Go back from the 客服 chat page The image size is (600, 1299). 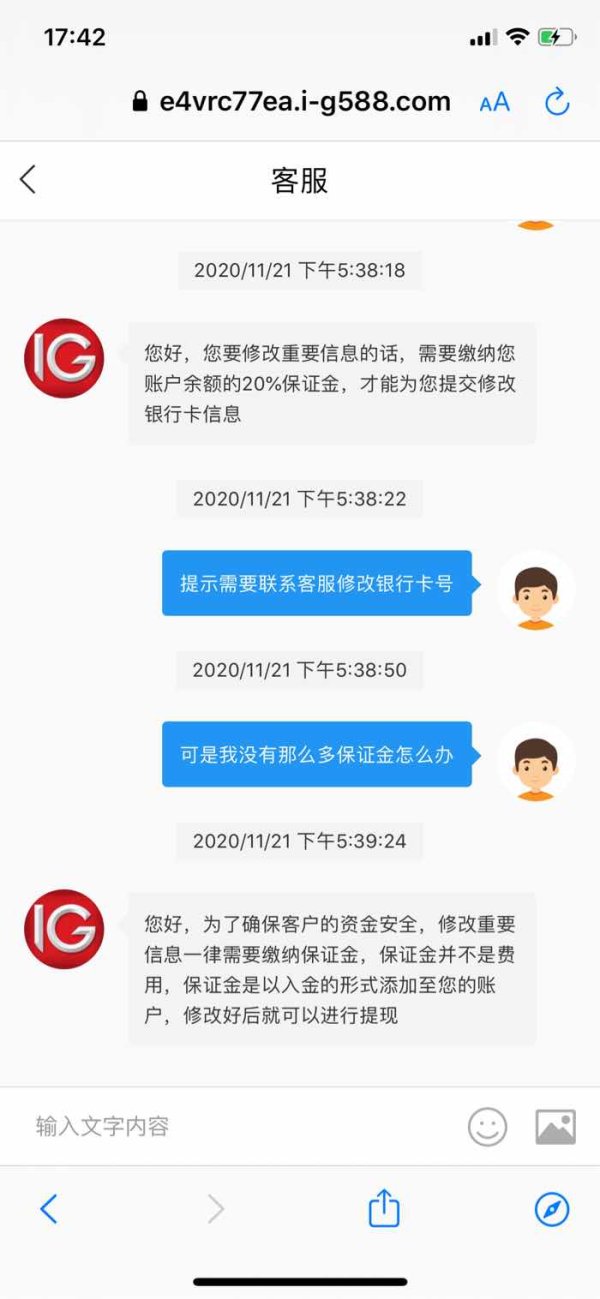(x=28, y=180)
